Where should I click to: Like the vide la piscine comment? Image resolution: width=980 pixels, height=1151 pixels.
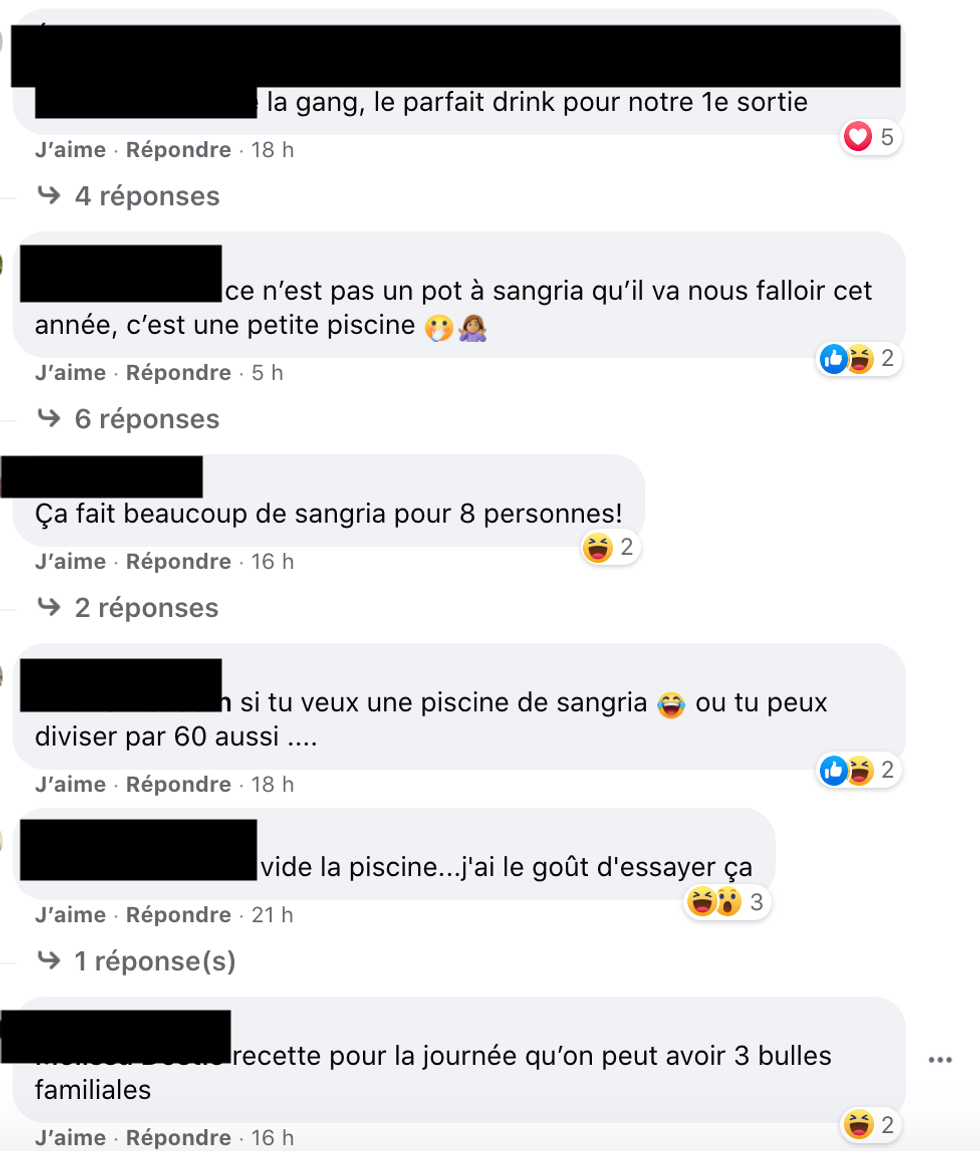tap(69, 915)
